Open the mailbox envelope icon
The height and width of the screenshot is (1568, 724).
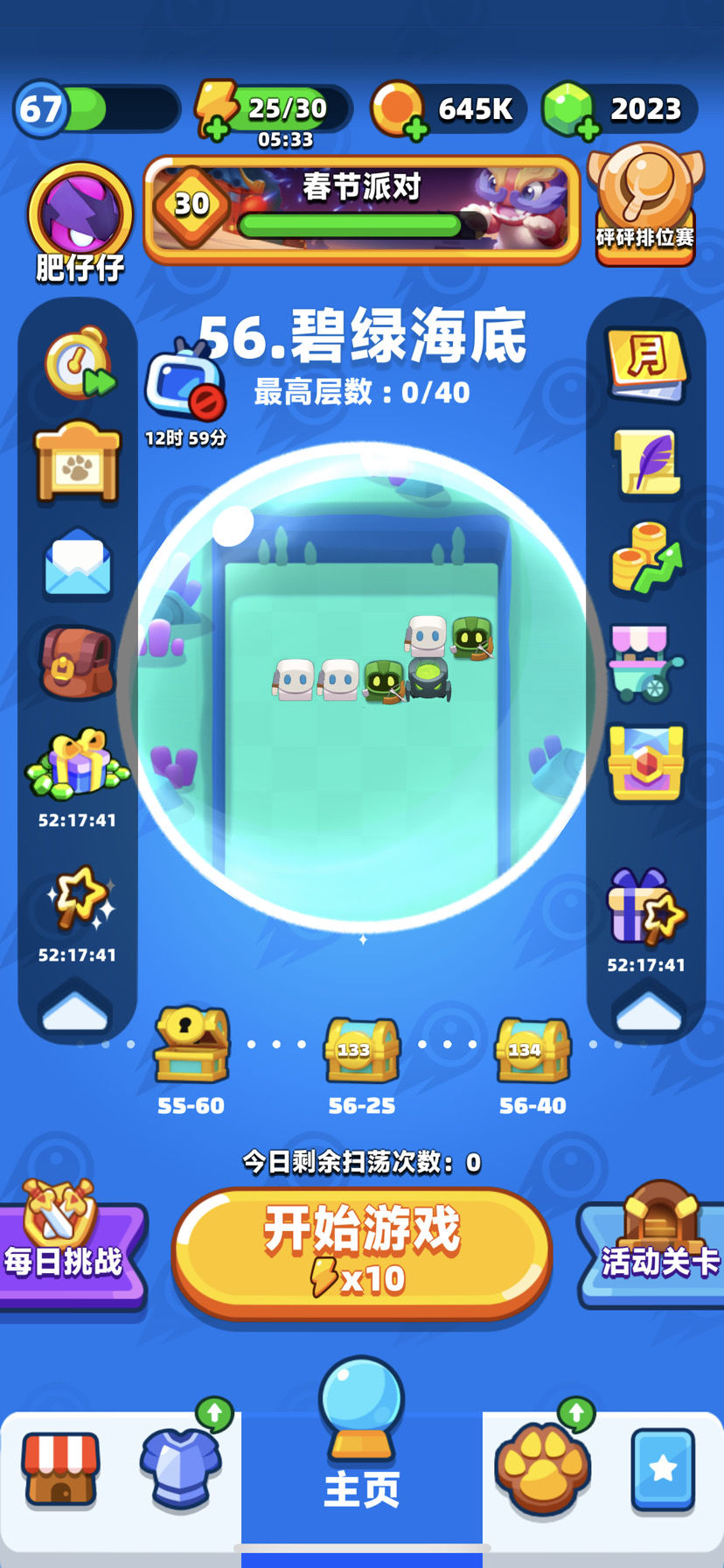78,564
